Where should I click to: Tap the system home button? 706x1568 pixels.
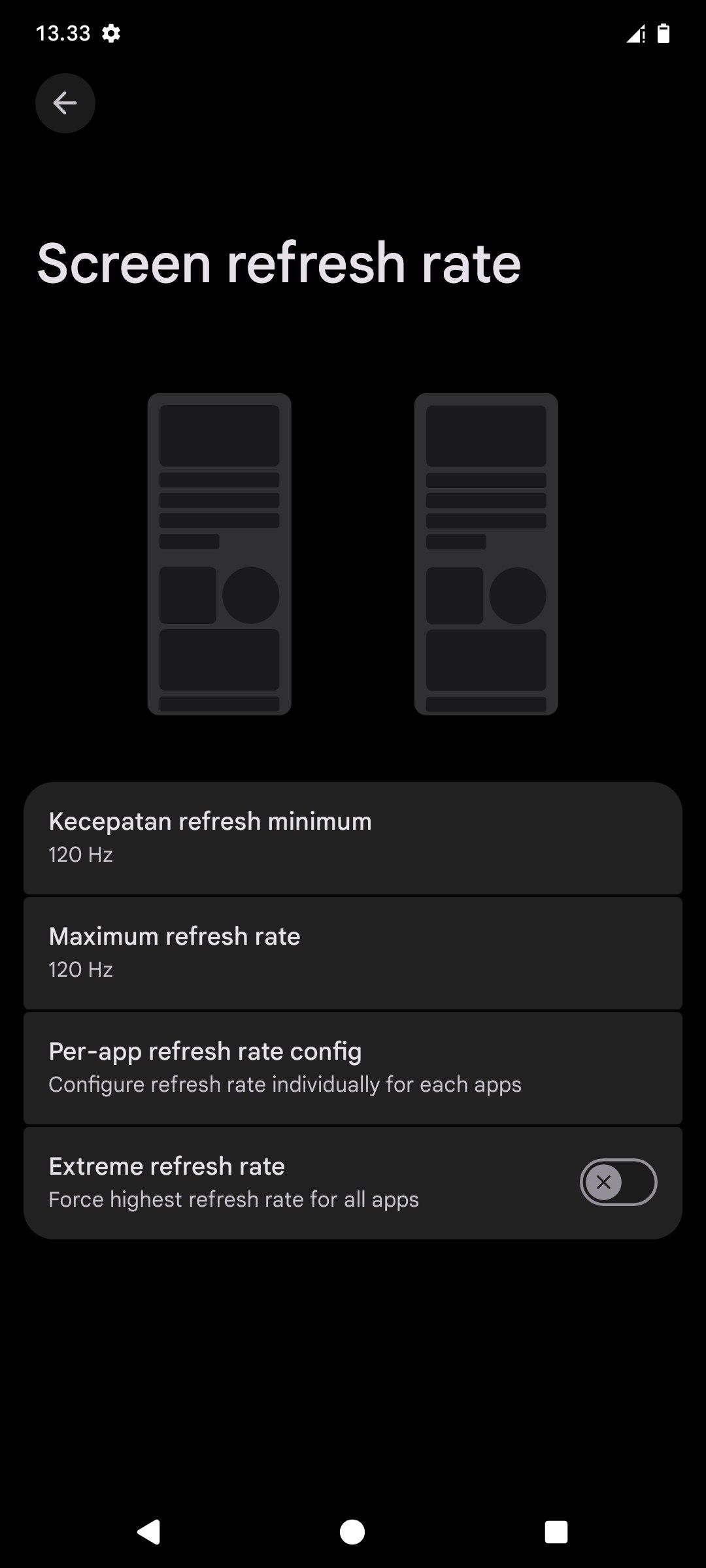tap(352, 1531)
